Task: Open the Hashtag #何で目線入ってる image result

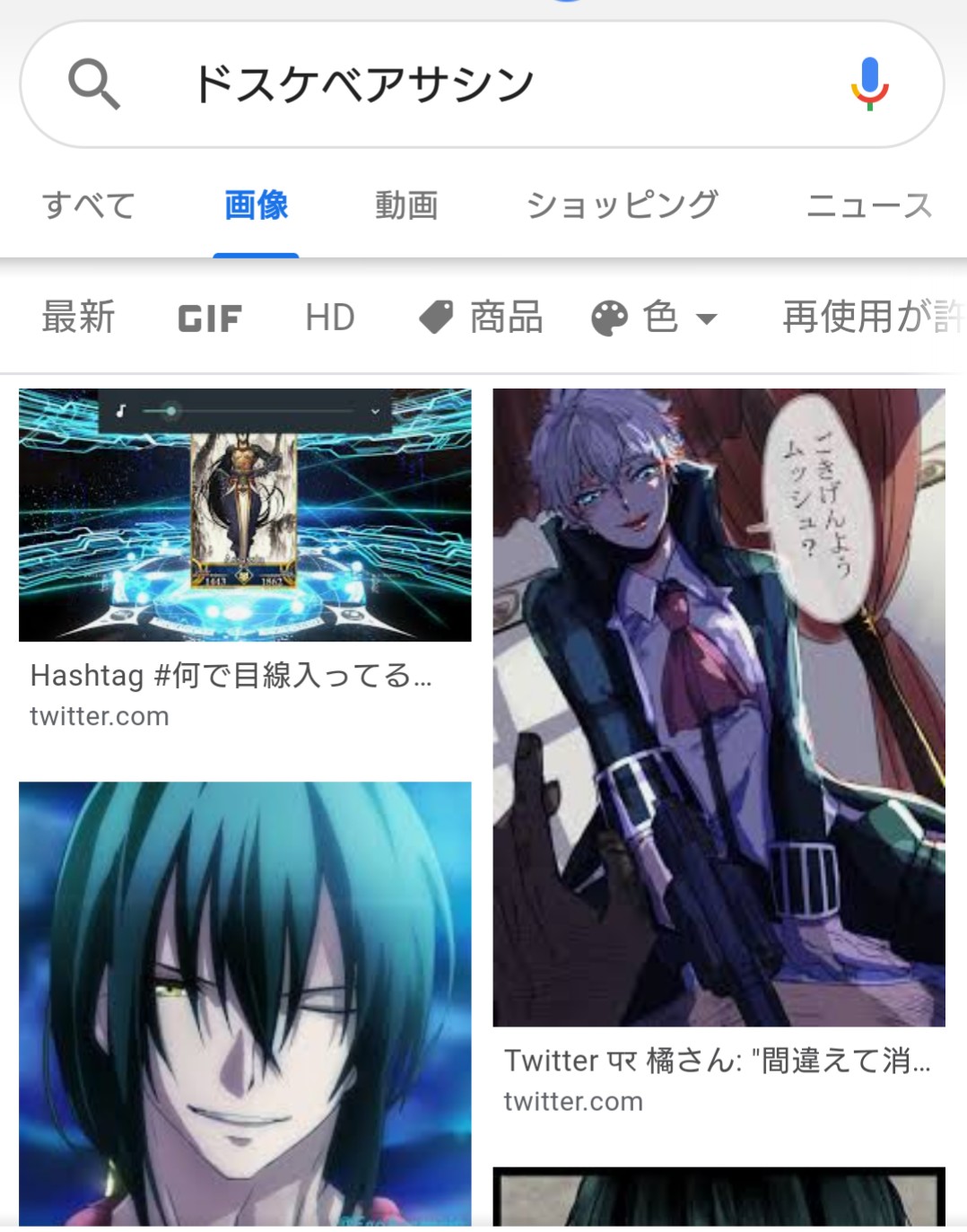Action: 245,515
